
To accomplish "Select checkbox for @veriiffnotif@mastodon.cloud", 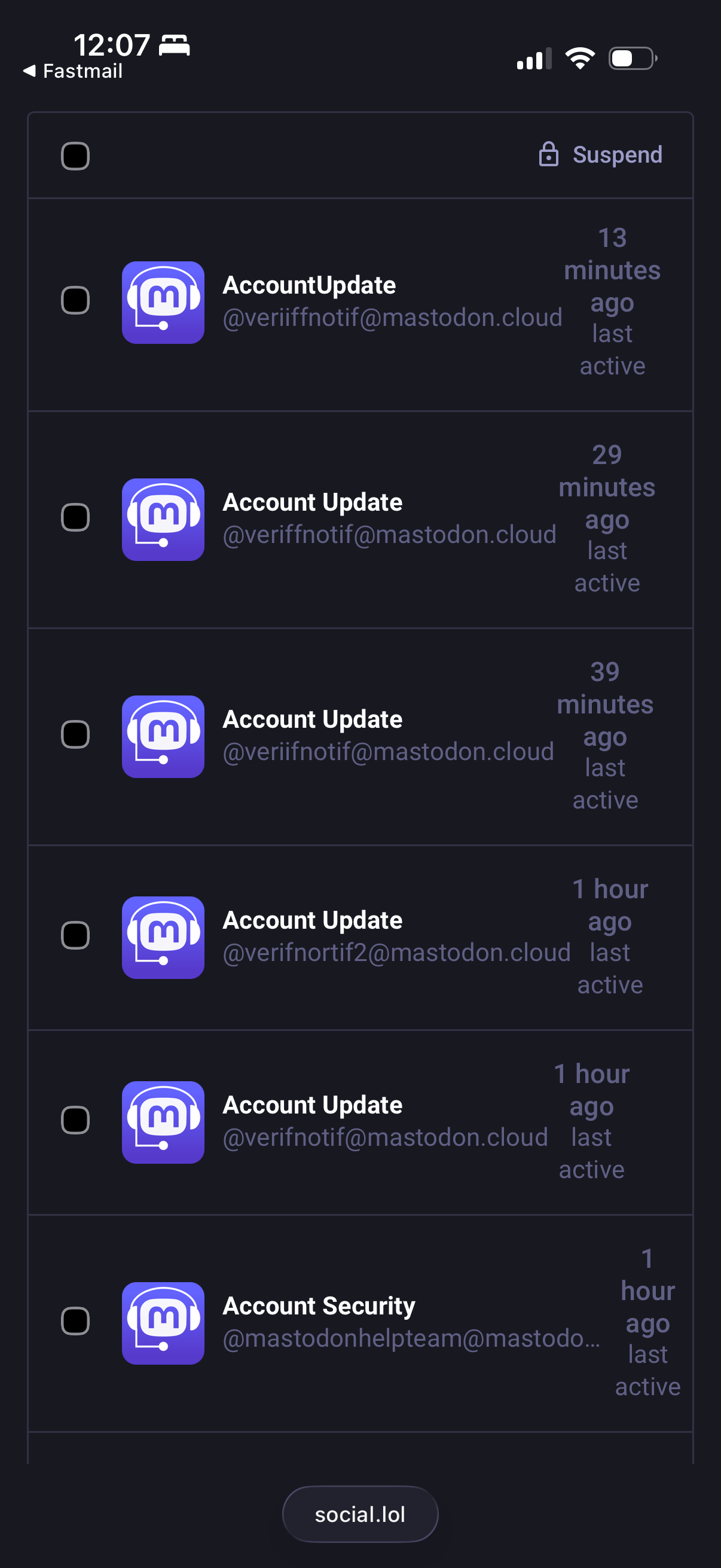I will 75,300.
